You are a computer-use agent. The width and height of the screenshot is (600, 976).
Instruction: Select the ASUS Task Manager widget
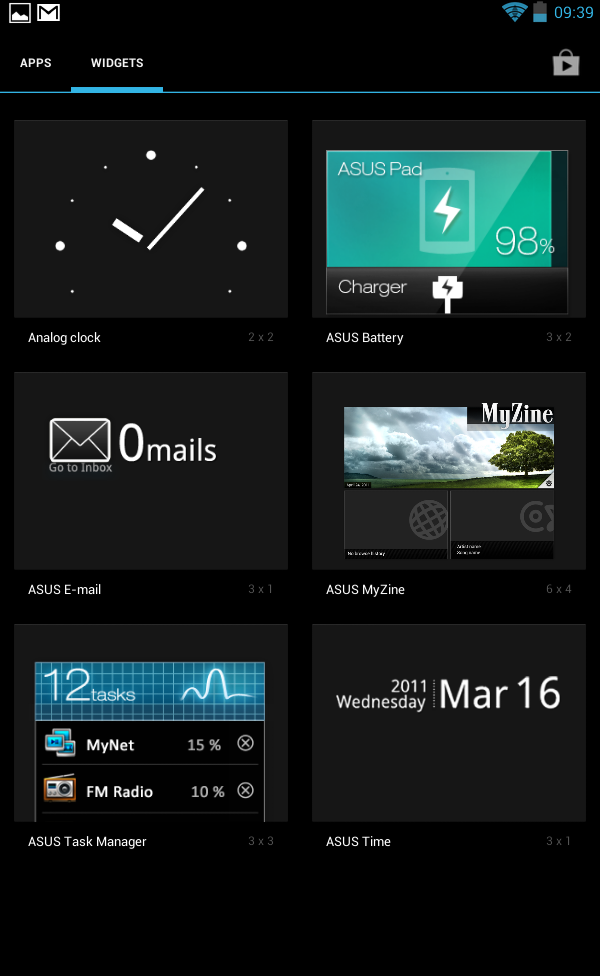(x=151, y=736)
